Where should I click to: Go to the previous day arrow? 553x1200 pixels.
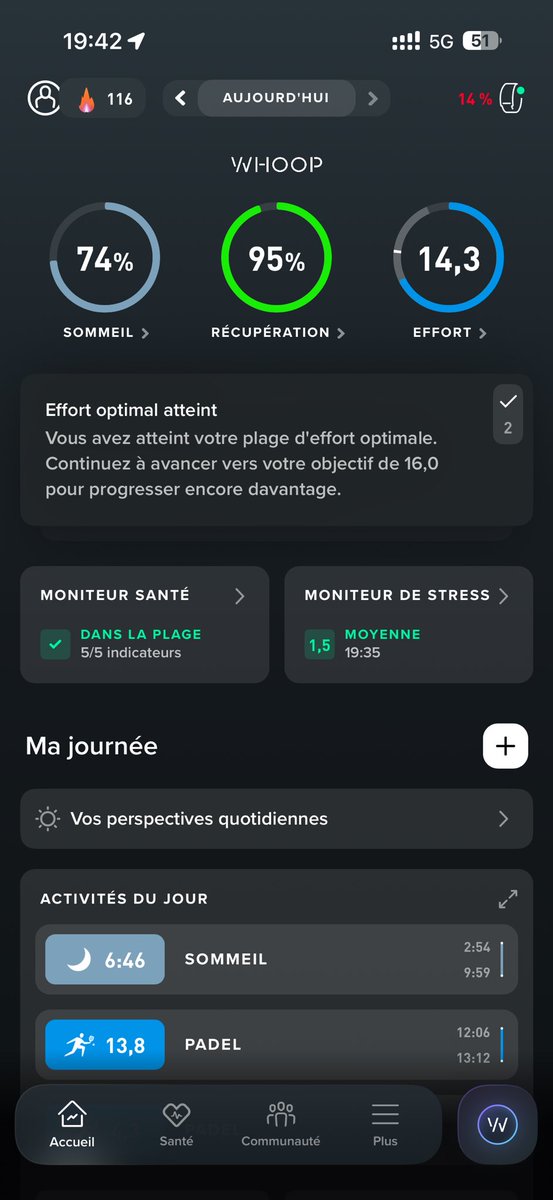(181, 98)
